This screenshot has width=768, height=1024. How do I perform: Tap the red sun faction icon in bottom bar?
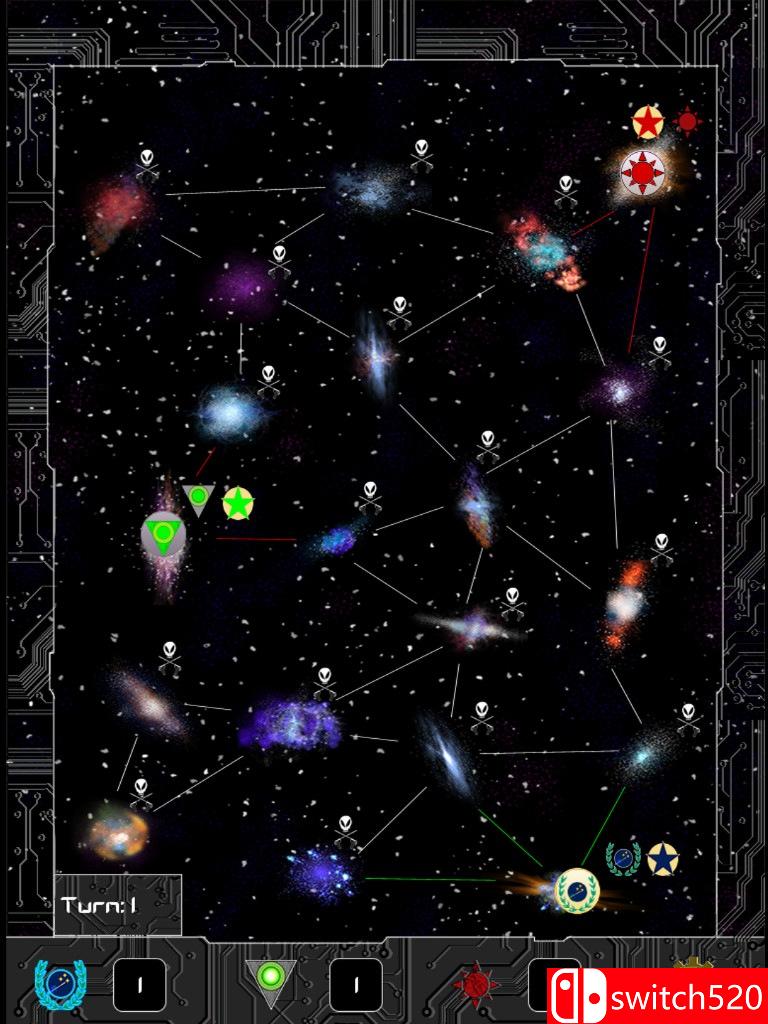(x=475, y=985)
